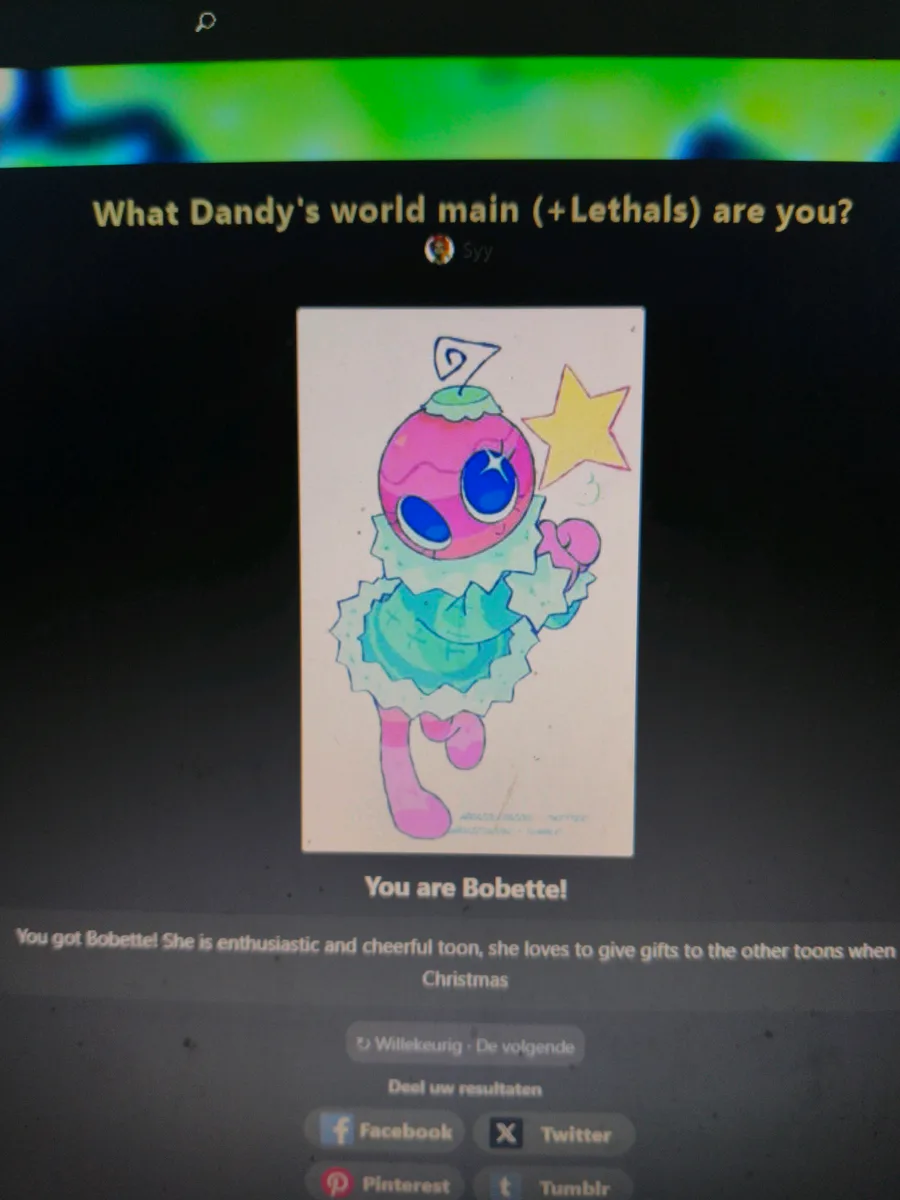This screenshot has height=1200, width=900.
Task: Share the result on Twitter
Action: pyautogui.click(x=553, y=1134)
